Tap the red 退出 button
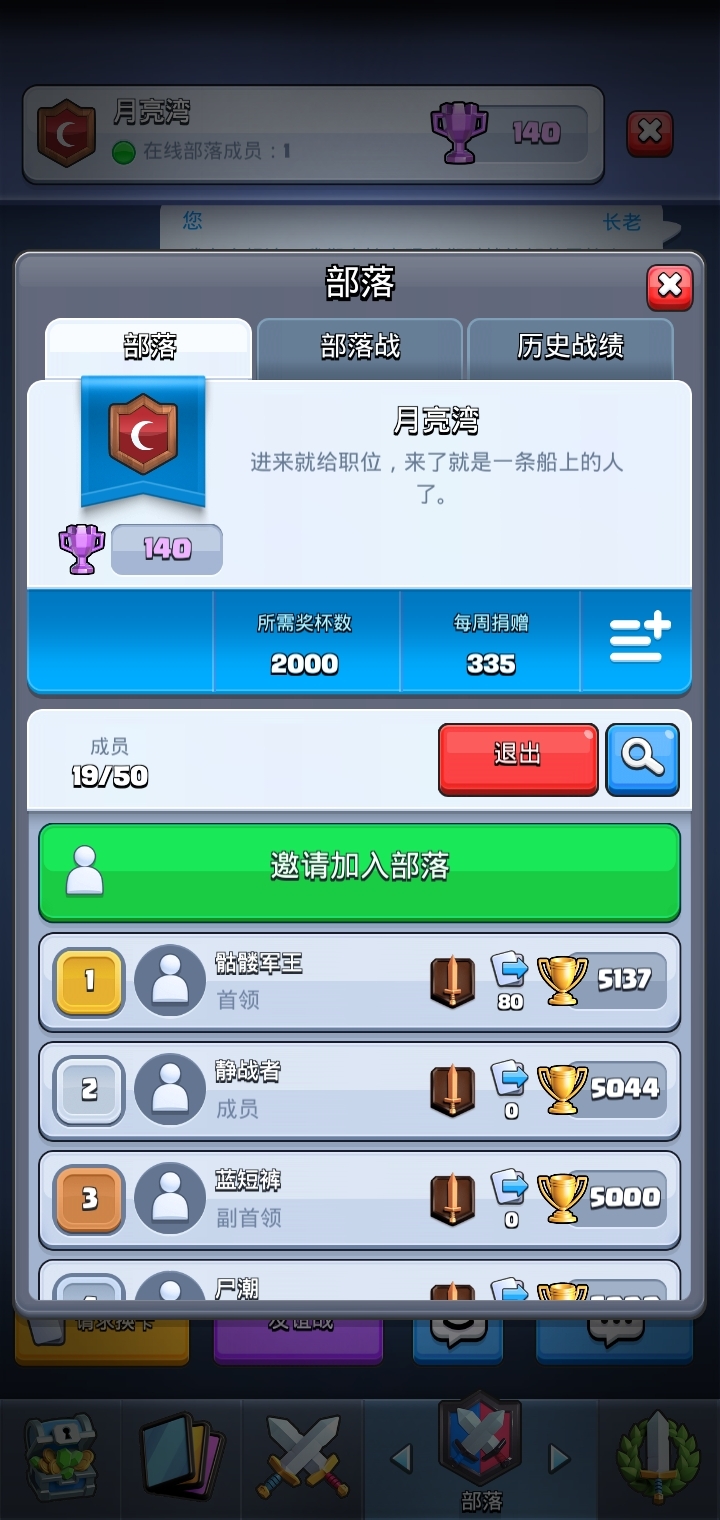Viewport: 720px width, 1520px height. 518,759
